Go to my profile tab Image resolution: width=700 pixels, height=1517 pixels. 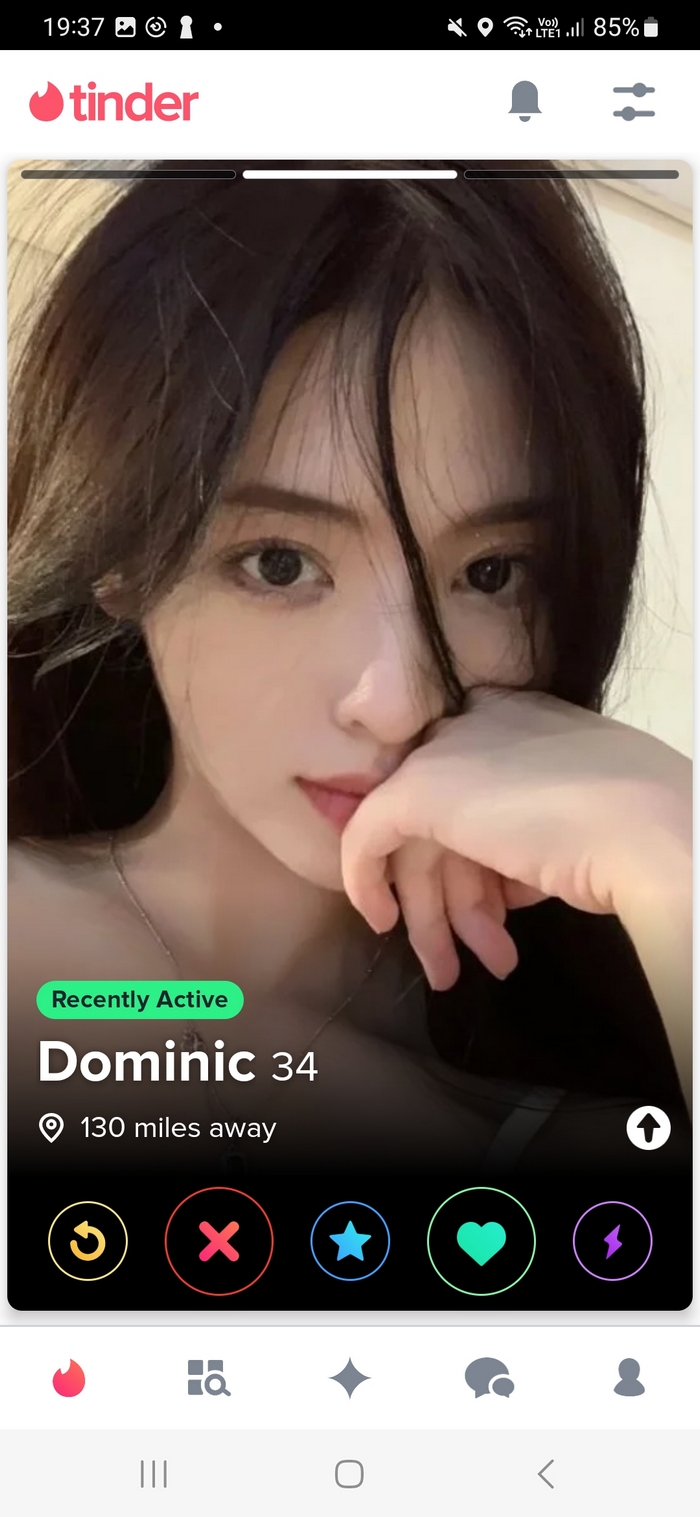point(629,1378)
